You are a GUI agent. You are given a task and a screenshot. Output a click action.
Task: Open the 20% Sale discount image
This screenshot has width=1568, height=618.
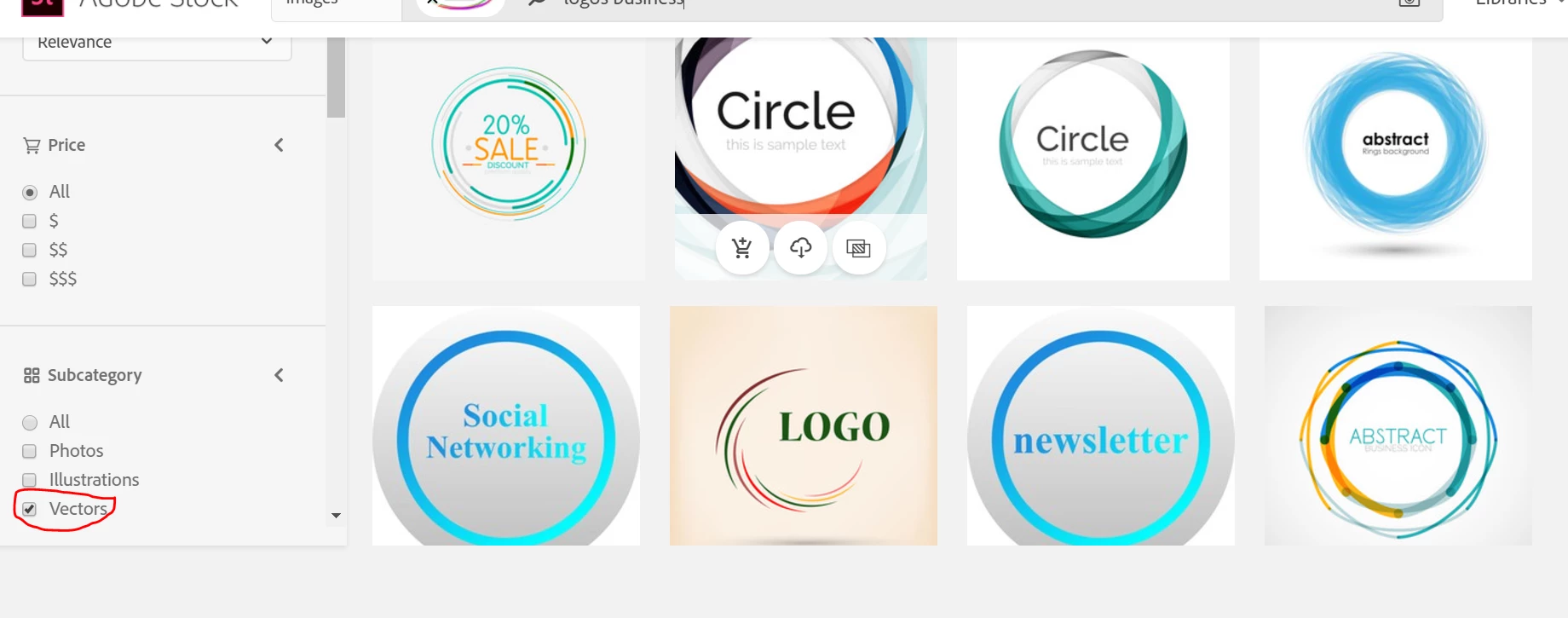[x=509, y=153]
